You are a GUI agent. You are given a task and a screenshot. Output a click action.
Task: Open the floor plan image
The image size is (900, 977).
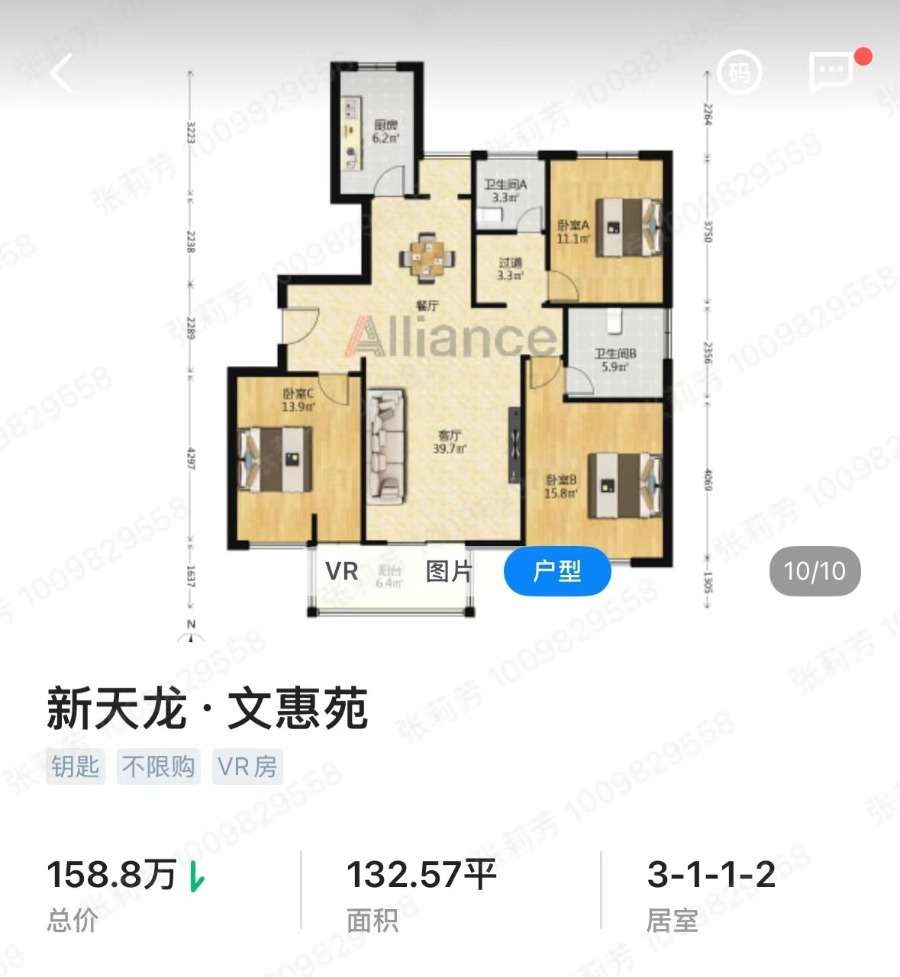(450, 330)
